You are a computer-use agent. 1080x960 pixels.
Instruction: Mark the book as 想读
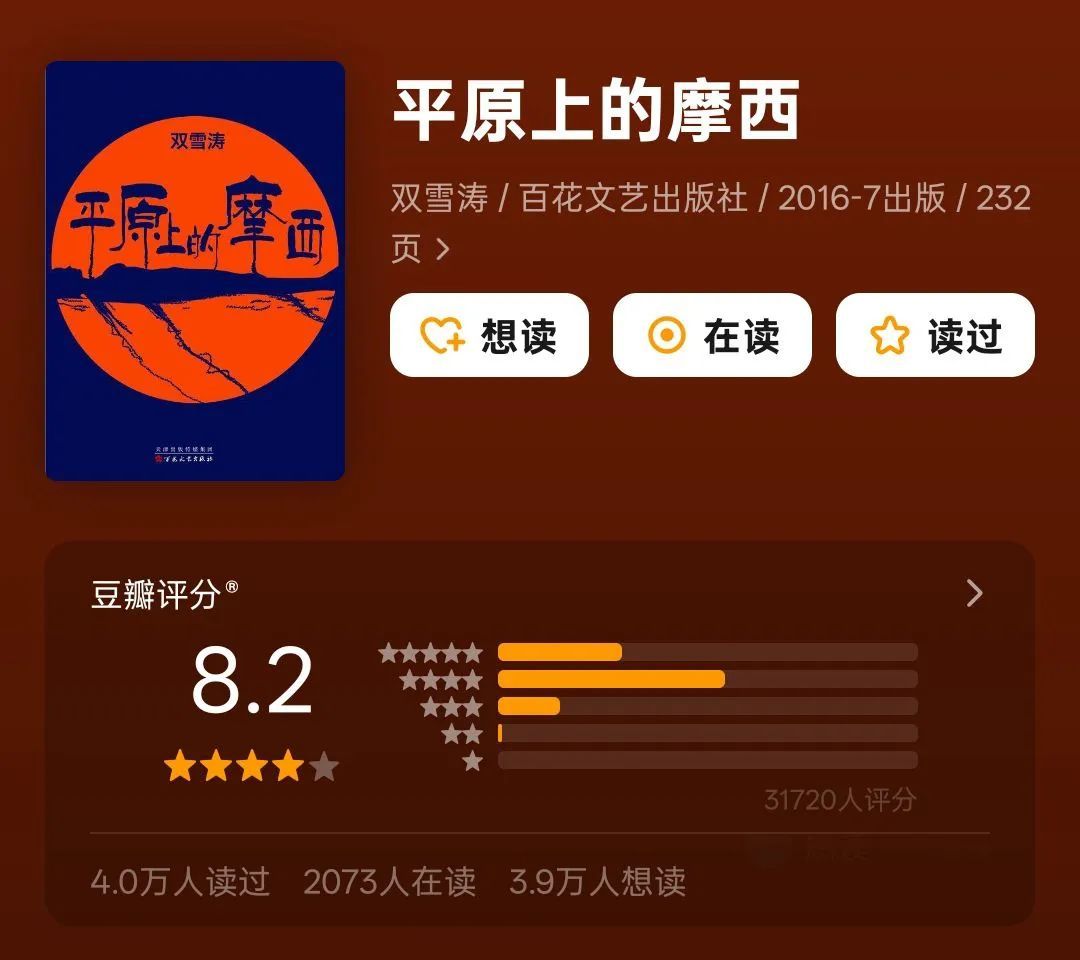click(489, 336)
